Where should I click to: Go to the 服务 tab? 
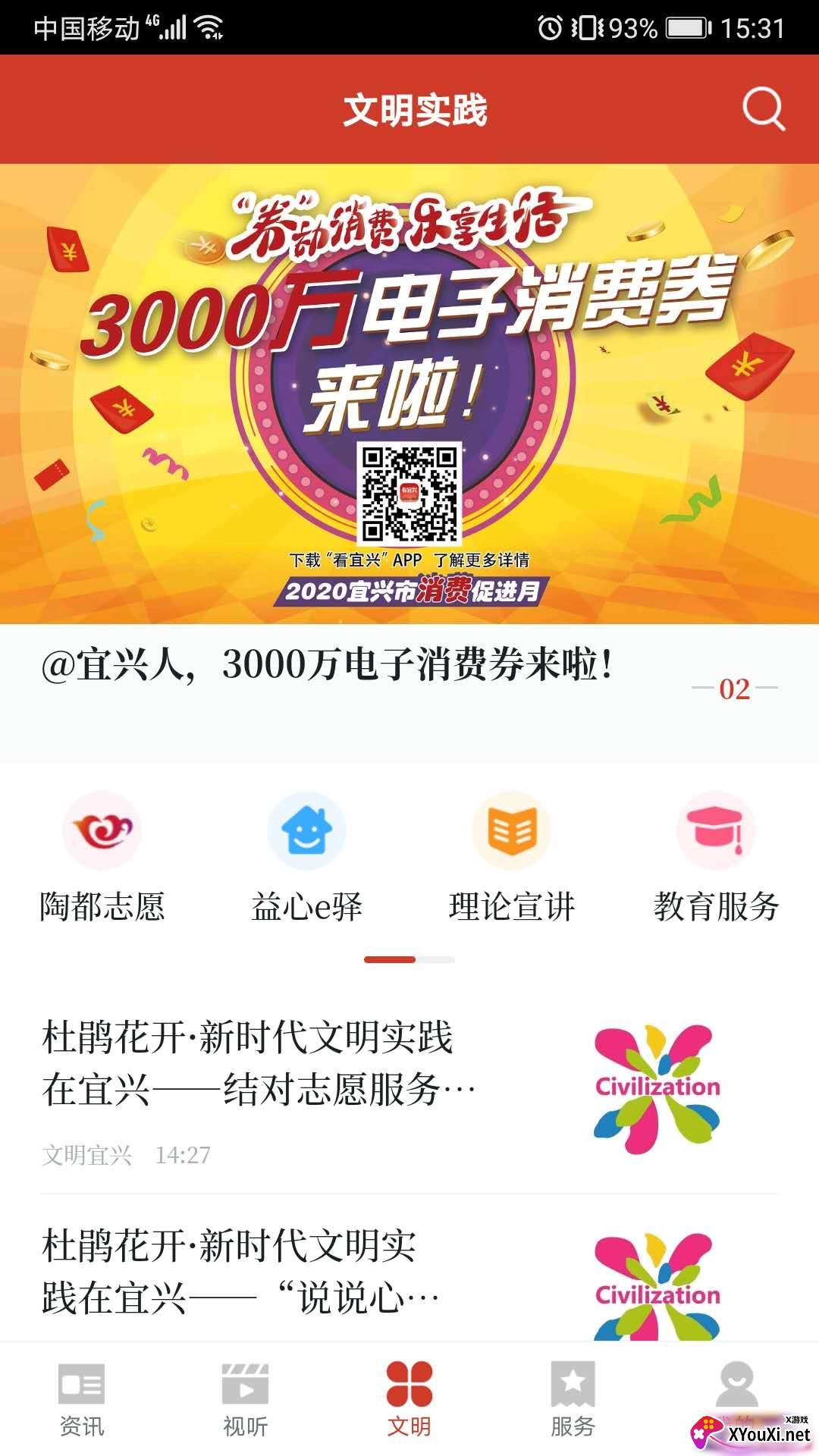tap(573, 1400)
